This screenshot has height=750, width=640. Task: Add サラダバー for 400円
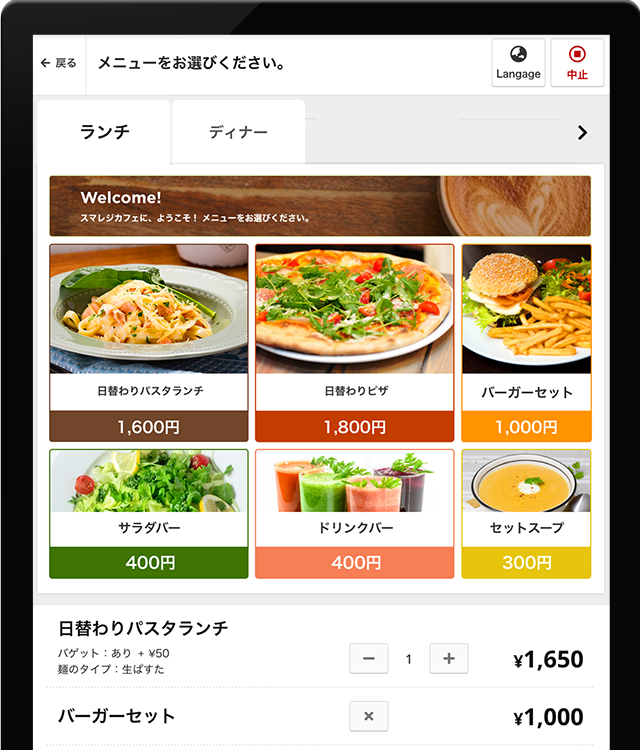(149, 513)
